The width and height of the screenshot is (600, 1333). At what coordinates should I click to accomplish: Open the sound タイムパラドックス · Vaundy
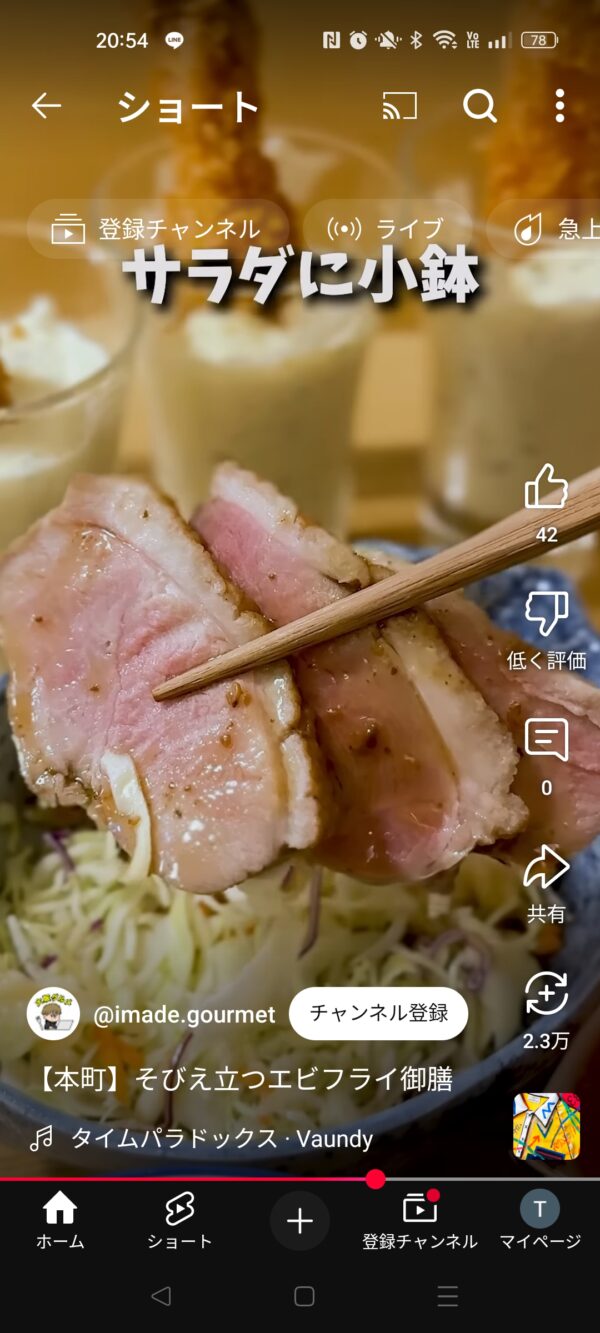point(221,1138)
